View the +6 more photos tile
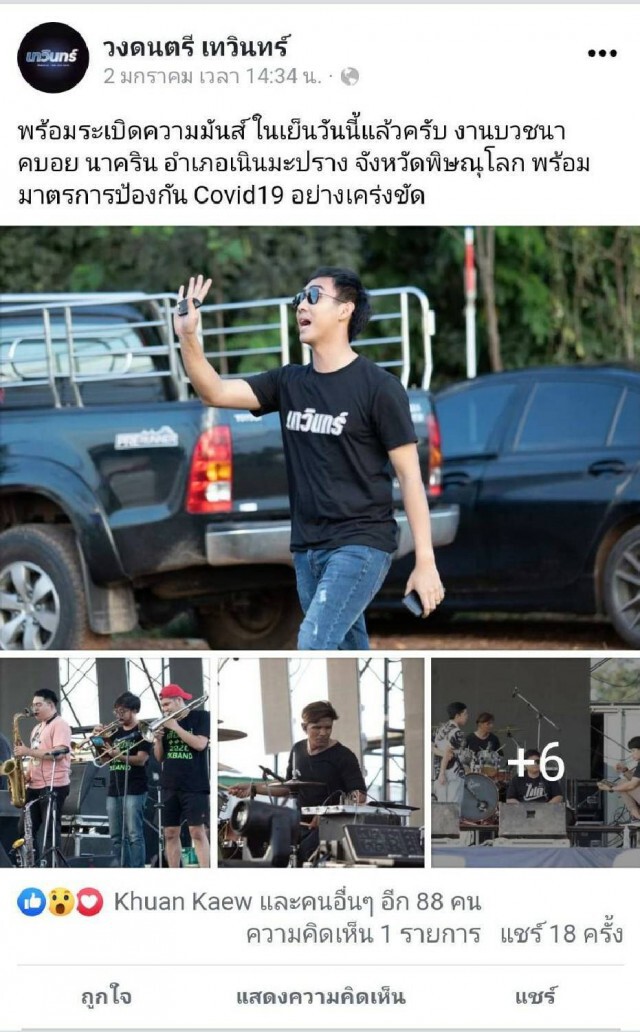Screen dimensions: 640x1032 tap(535, 762)
